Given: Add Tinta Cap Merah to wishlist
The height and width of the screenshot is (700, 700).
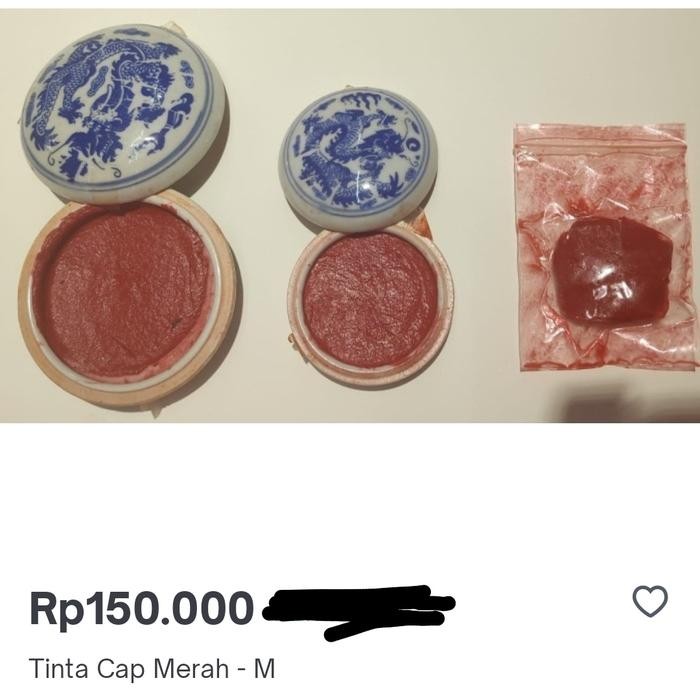Looking at the screenshot, I should (x=650, y=601).
